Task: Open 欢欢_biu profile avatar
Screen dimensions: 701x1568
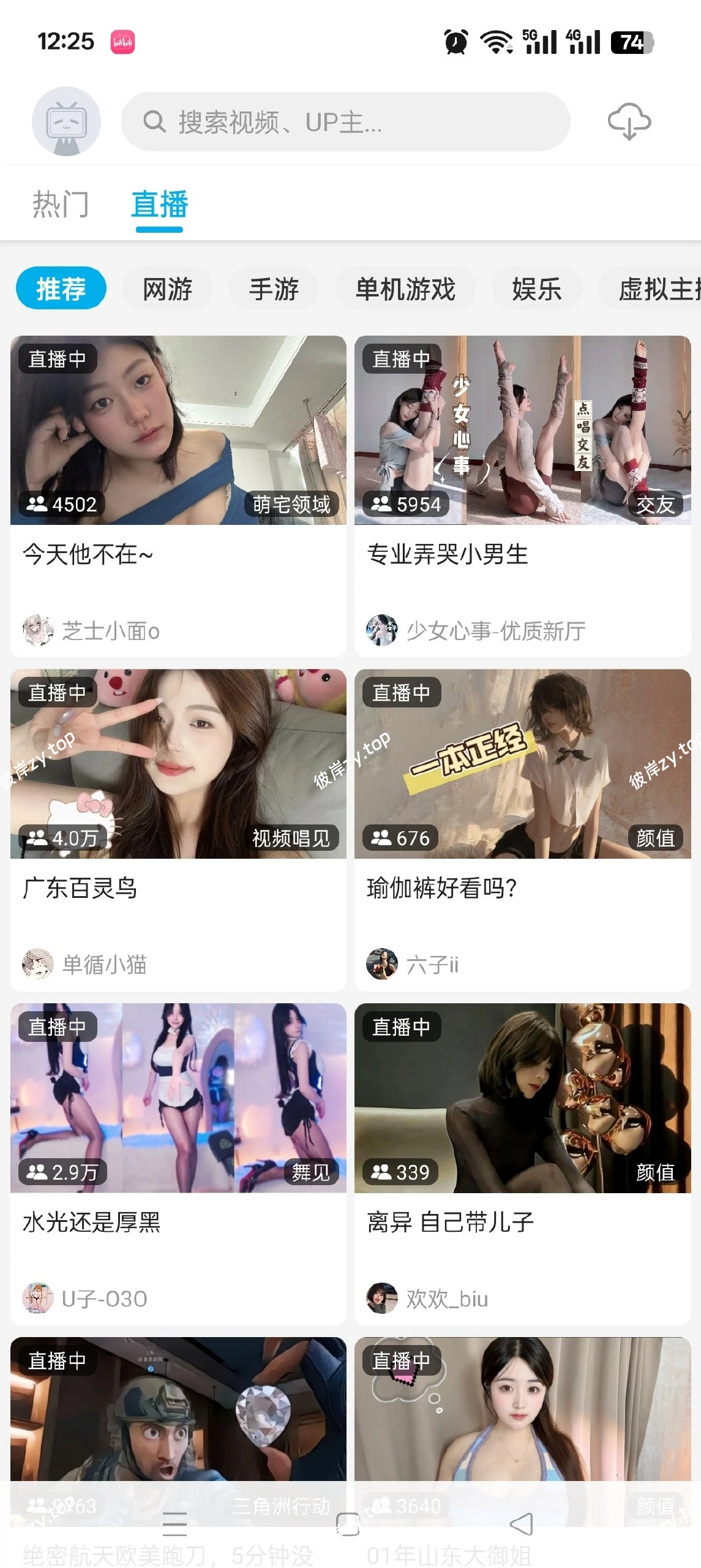Action: pos(383,1298)
